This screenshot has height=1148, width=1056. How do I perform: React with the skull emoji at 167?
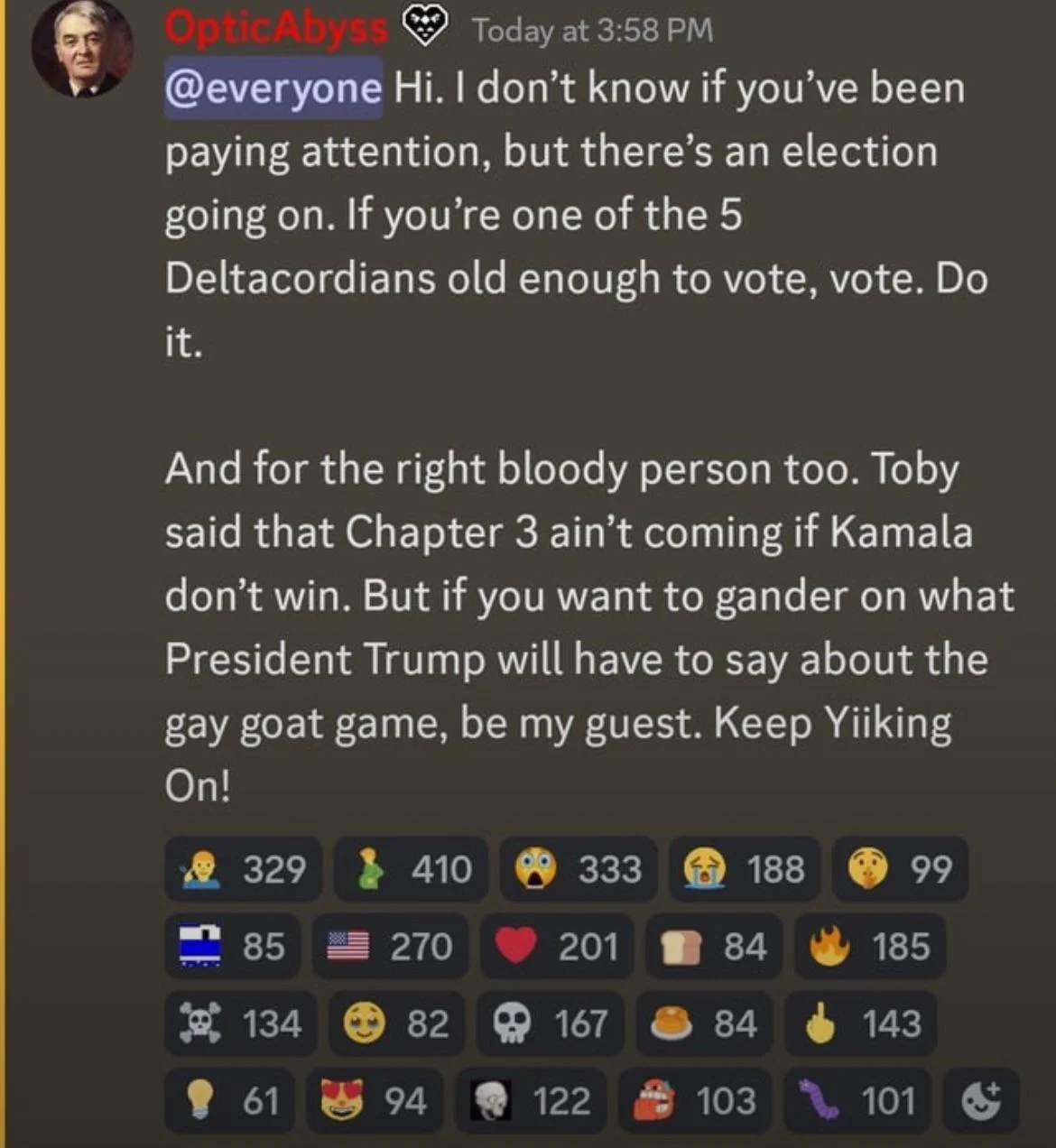[550, 1024]
